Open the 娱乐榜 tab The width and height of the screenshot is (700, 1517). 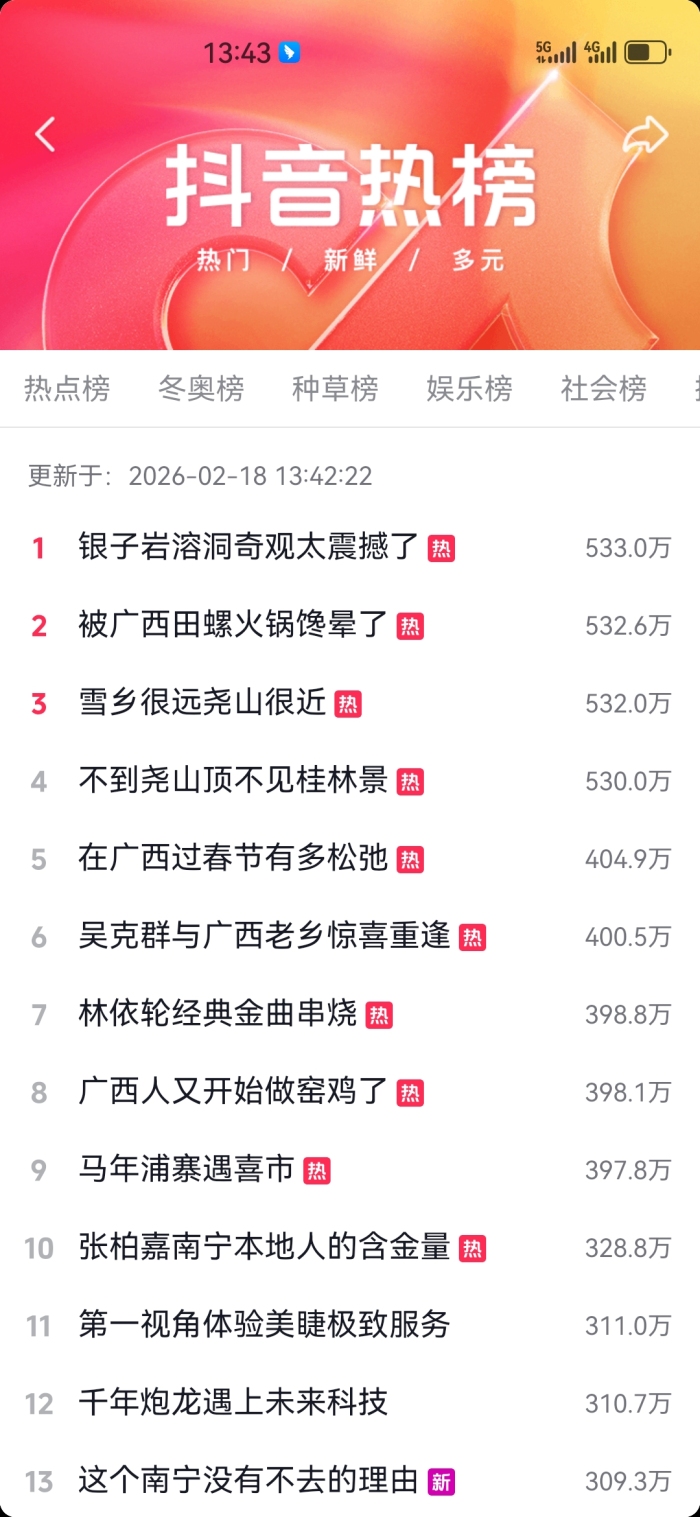(x=469, y=388)
